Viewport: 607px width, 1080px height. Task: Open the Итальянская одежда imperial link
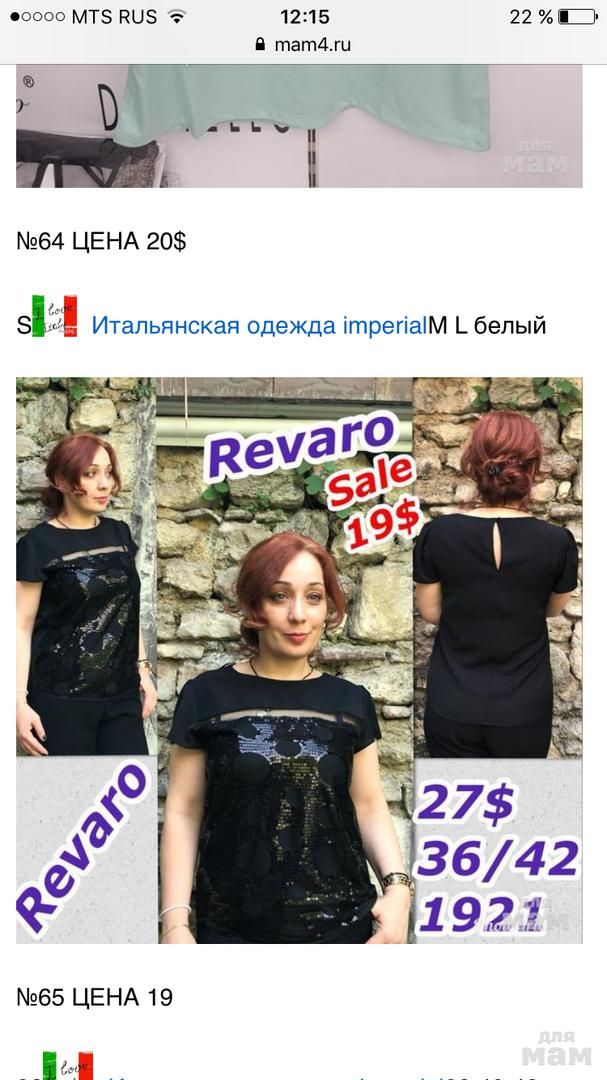pos(259,325)
